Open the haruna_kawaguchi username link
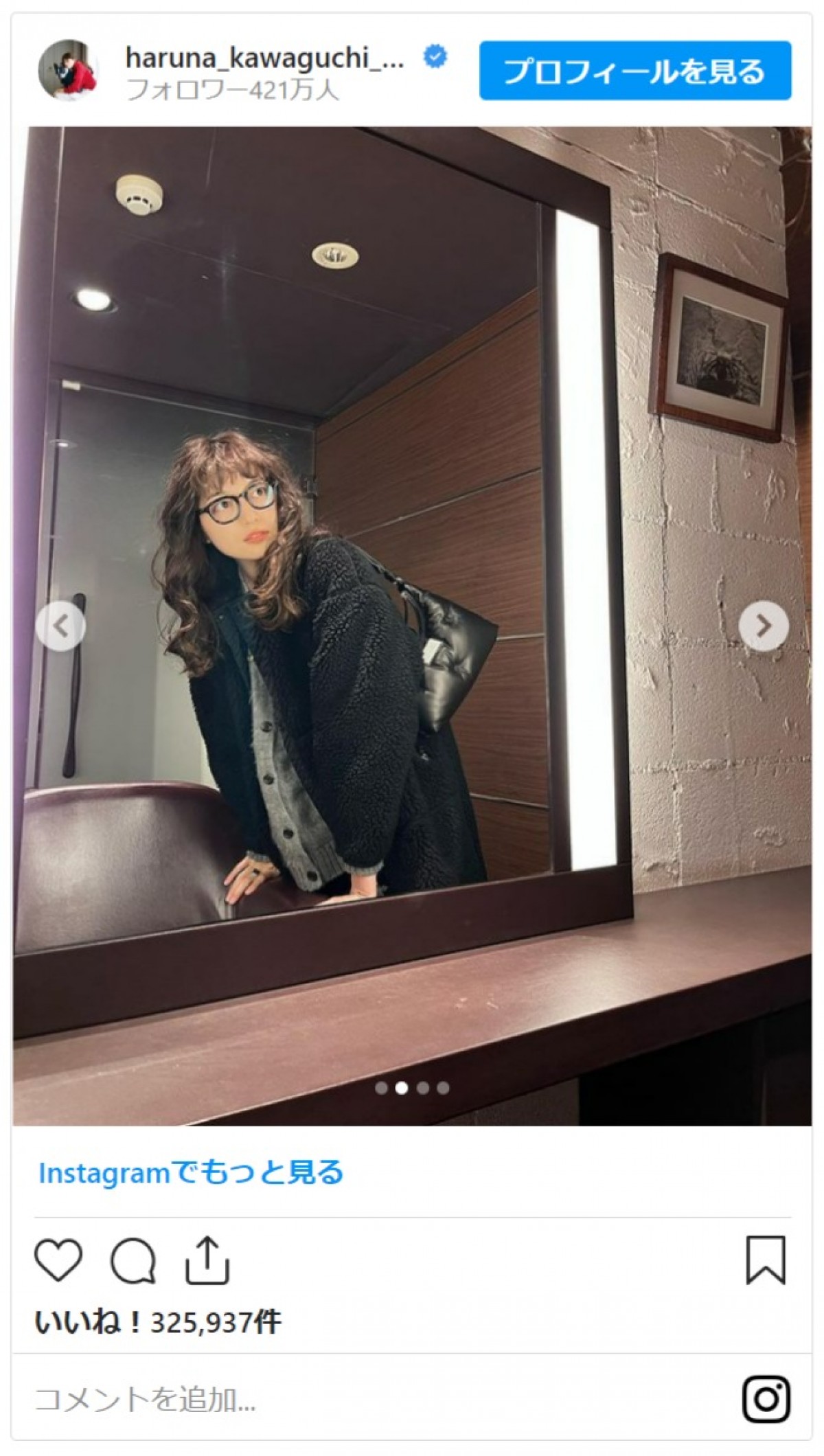This screenshot has height=1456, width=824. point(264,58)
